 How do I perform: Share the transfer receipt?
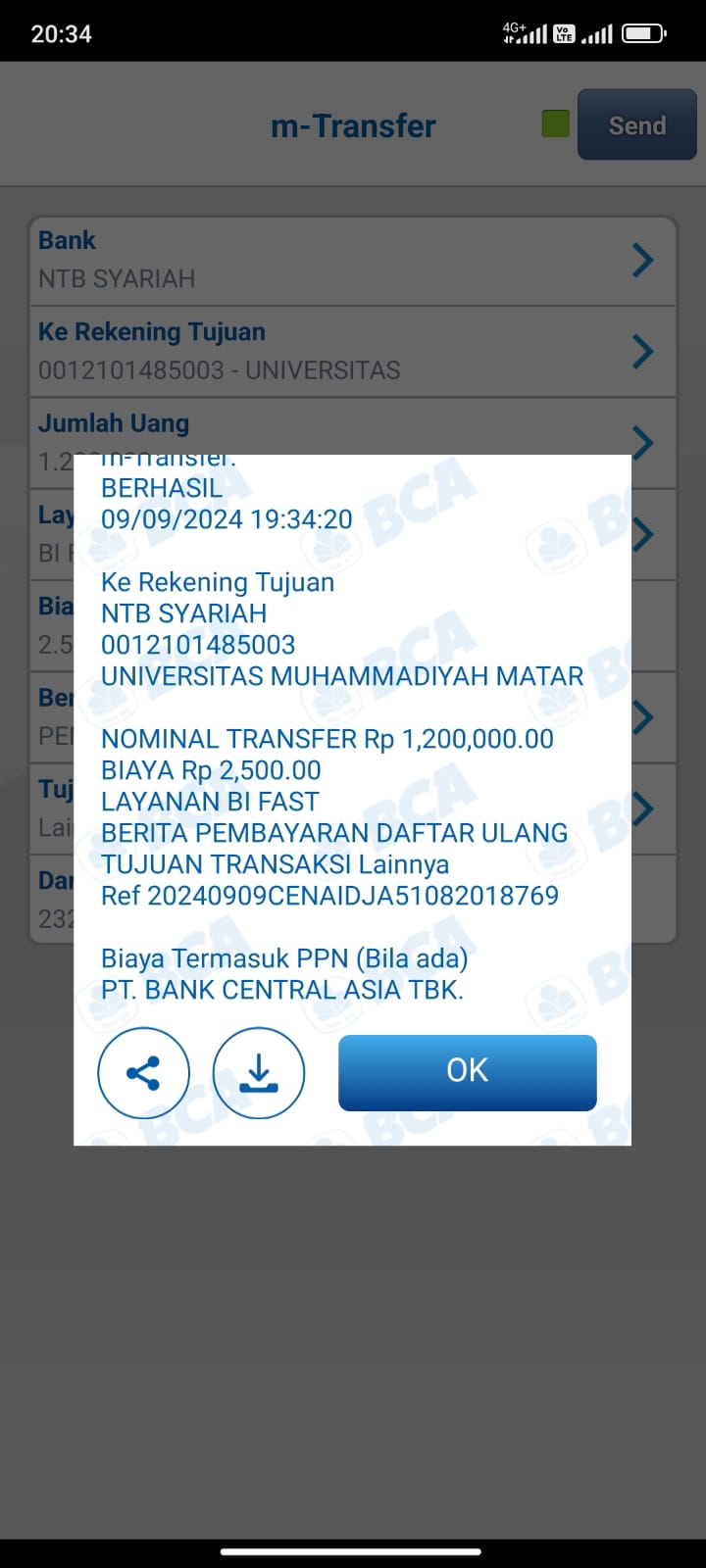click(x=143, y=1073)
